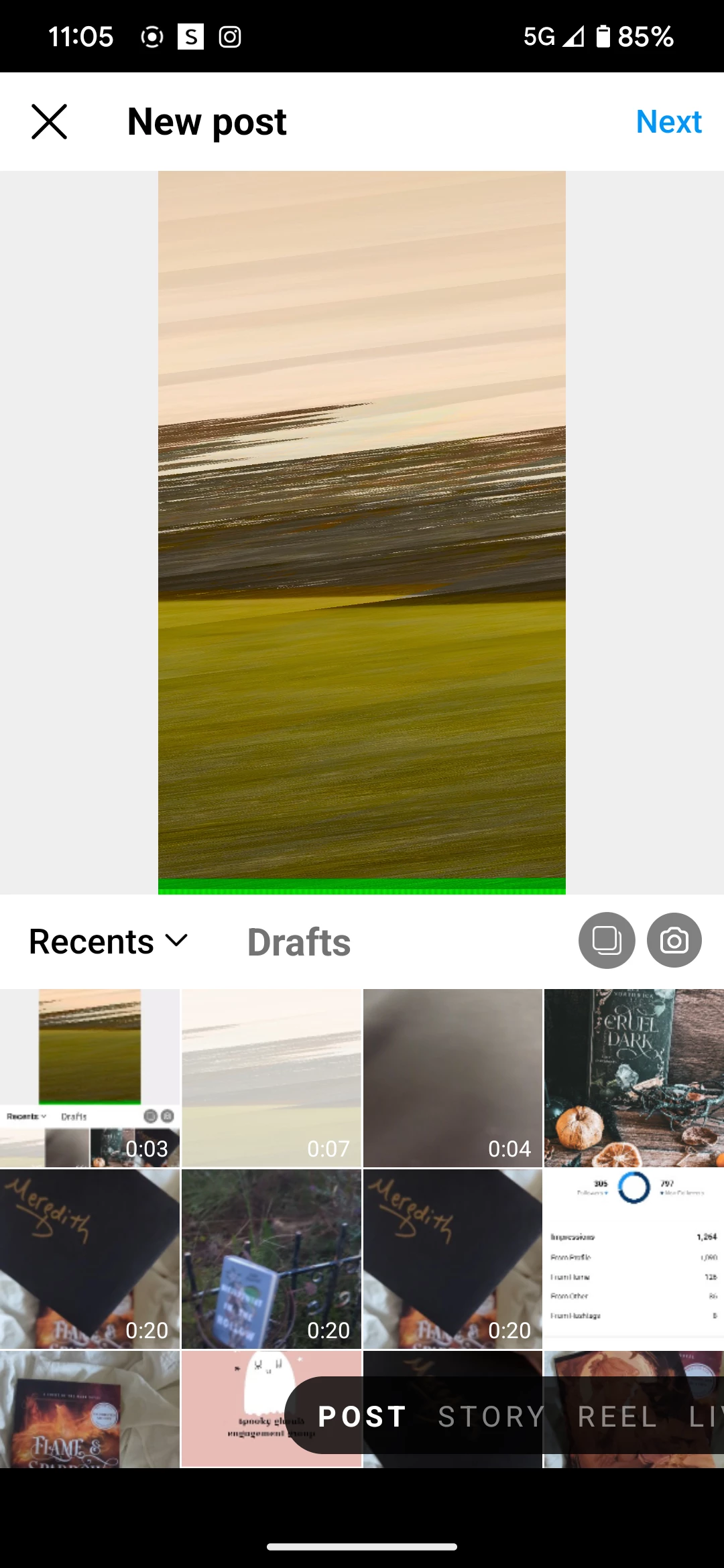Close the New post screen
This screenshot has height=1568, width=724.
(x=50, y=122)
